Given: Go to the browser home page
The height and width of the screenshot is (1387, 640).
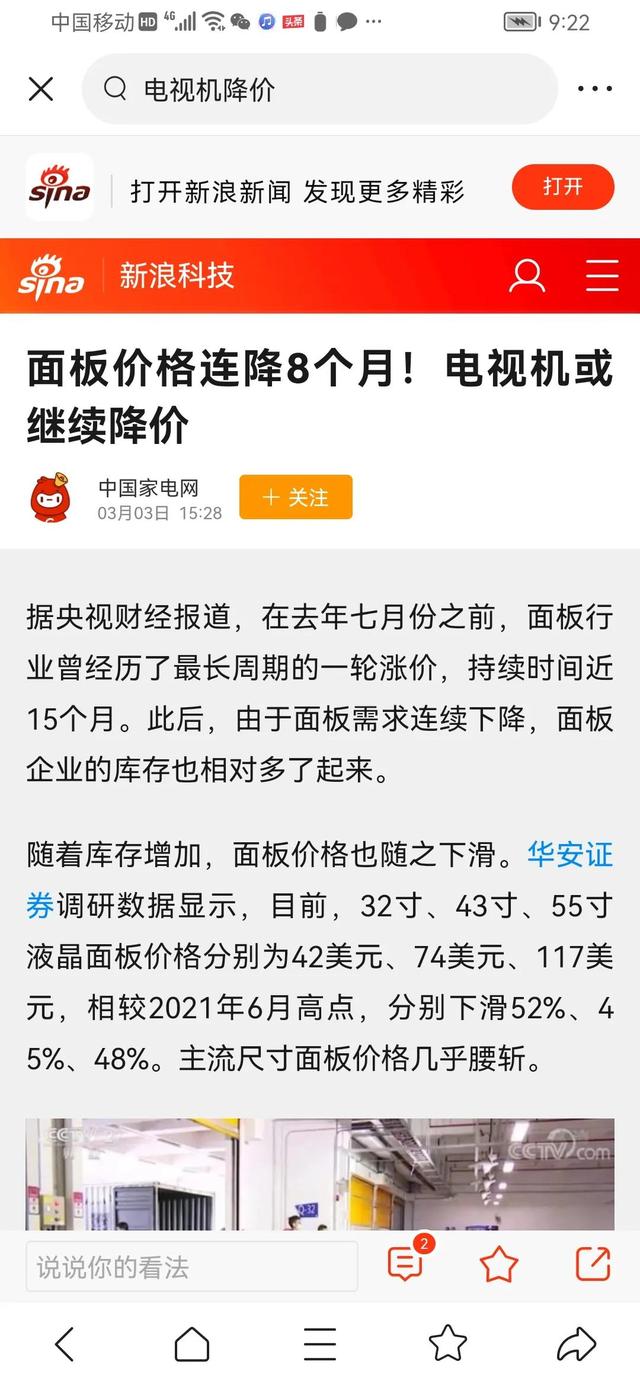Looking at the screenshot, I should 192,1344.
